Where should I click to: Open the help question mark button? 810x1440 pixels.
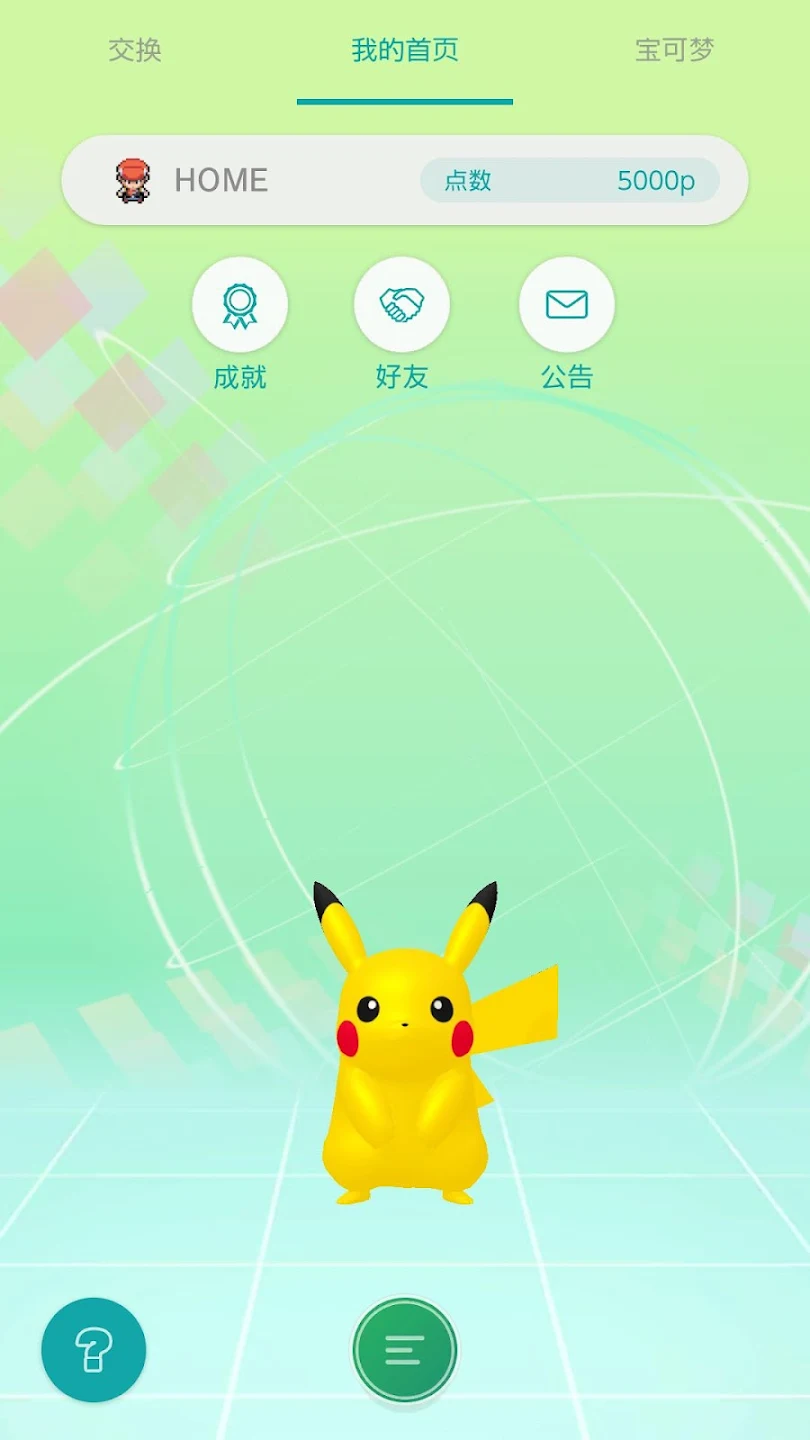click(93, 1349)
